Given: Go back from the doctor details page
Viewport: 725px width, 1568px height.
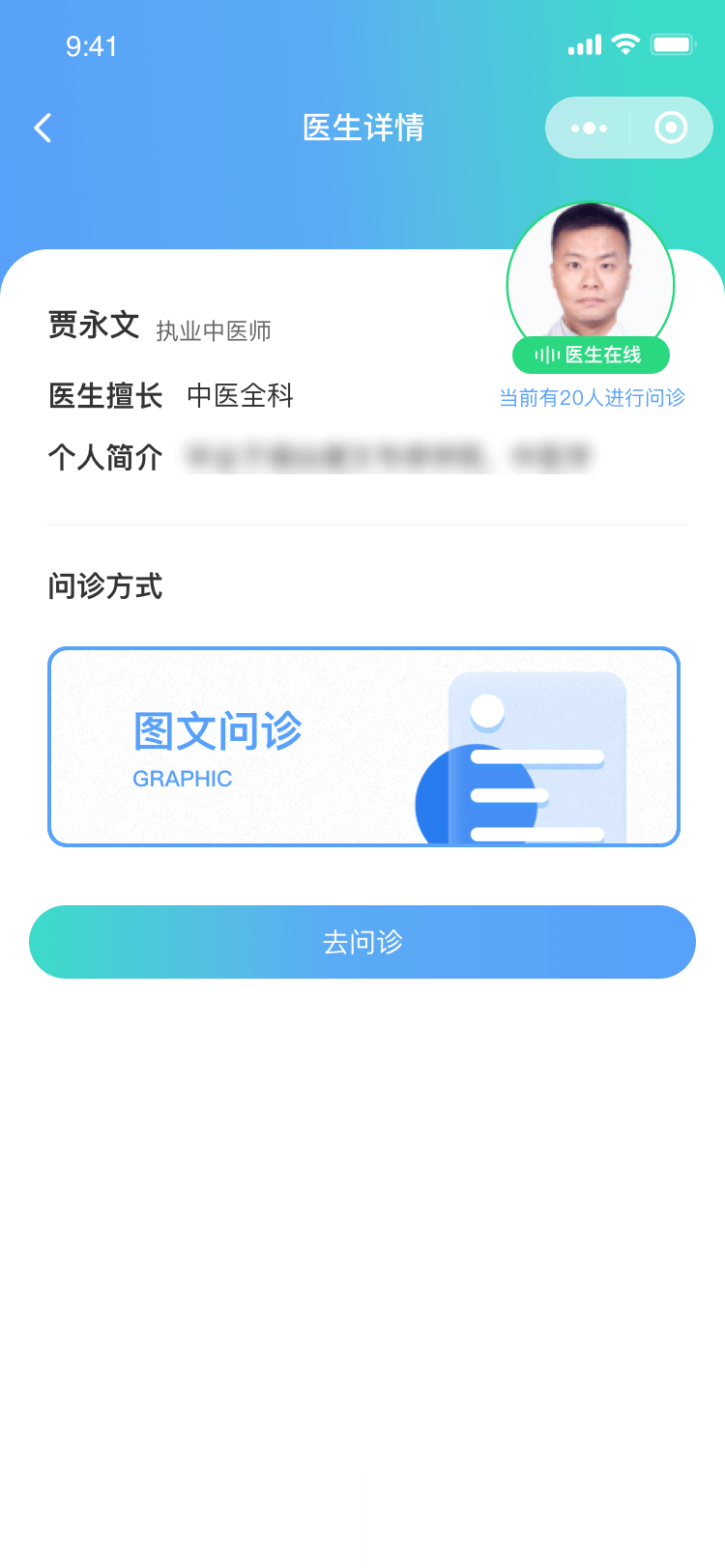Looking at the screenshot, I should pyautogui.click(x=43, y=128).
